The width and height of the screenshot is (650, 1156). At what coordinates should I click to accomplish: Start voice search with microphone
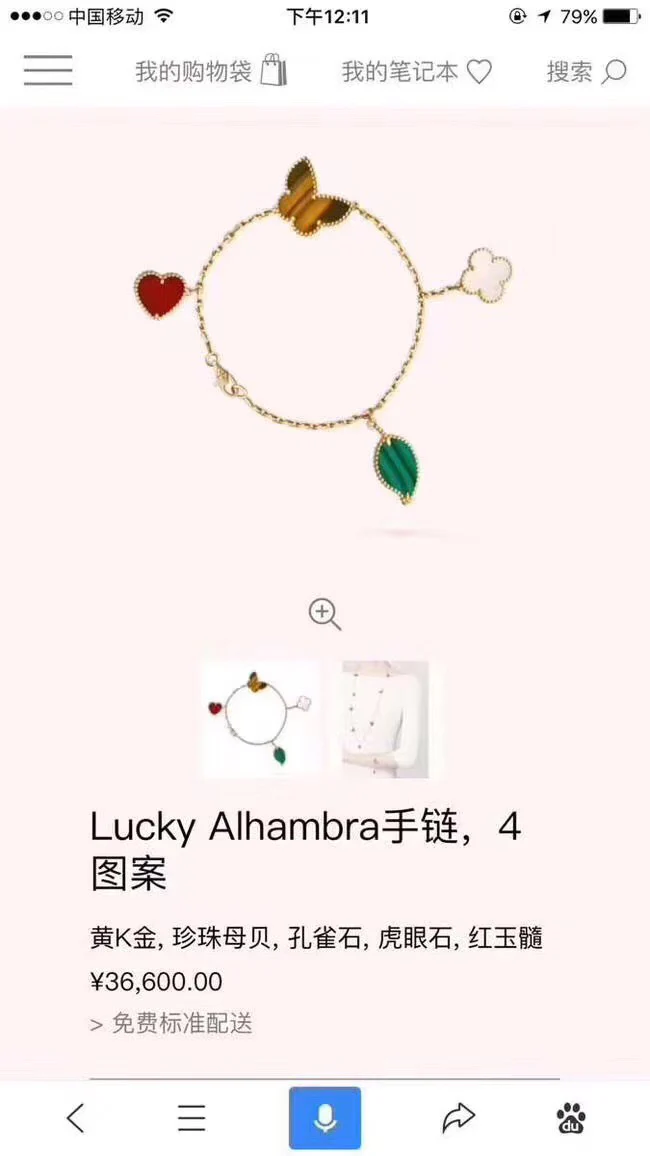[325, 1118]
